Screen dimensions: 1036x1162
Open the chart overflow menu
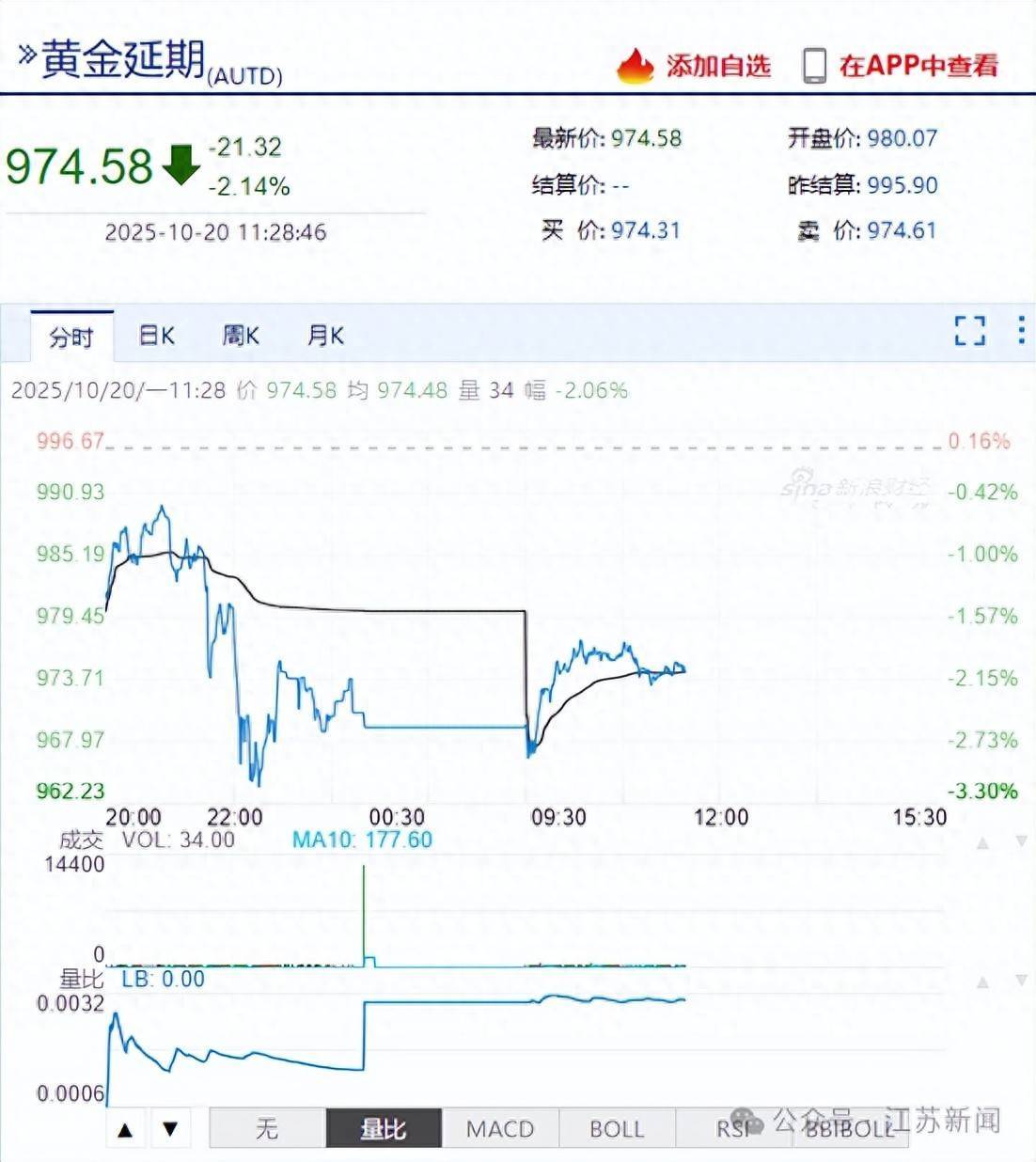tap(1021, 330)
